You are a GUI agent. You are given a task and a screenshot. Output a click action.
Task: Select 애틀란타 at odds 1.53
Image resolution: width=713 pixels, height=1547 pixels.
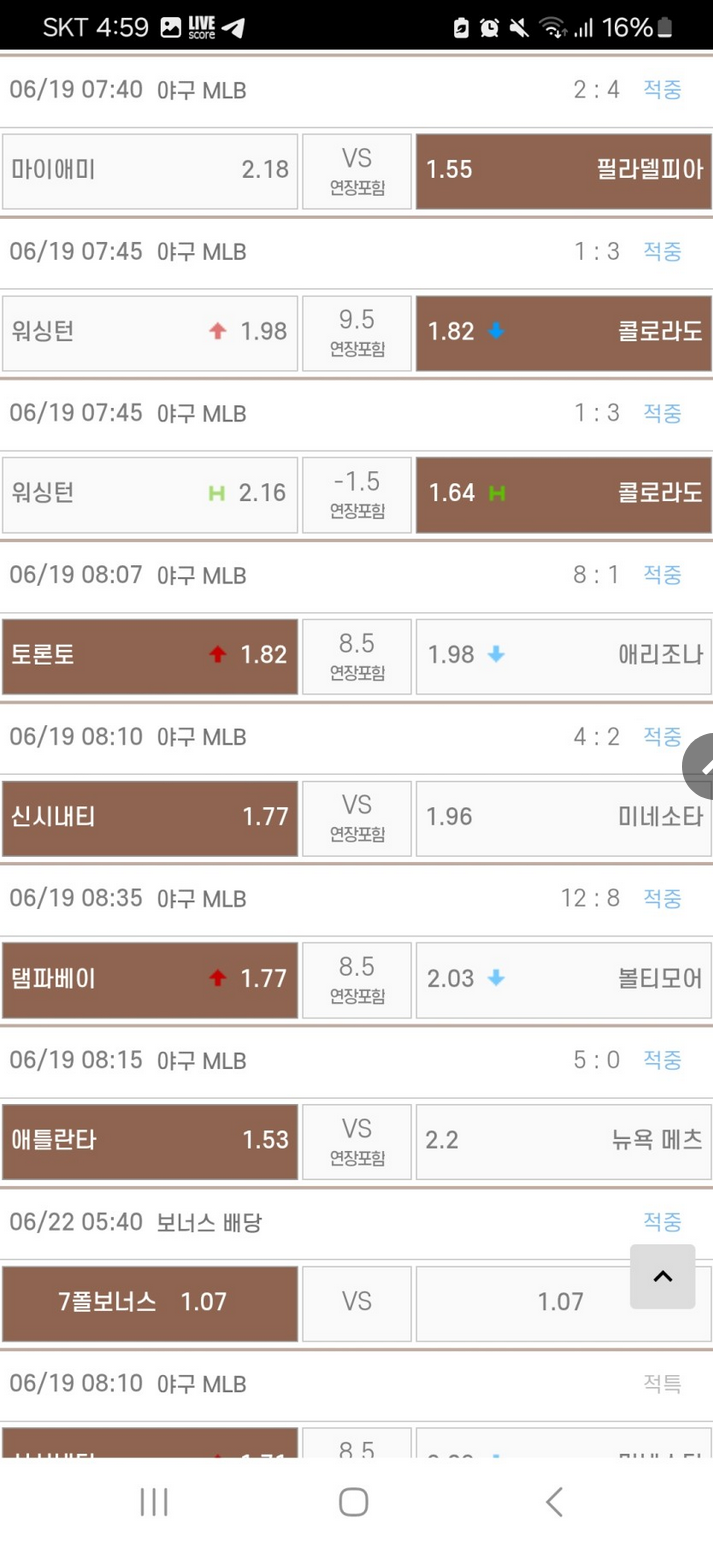point(150,1142)
